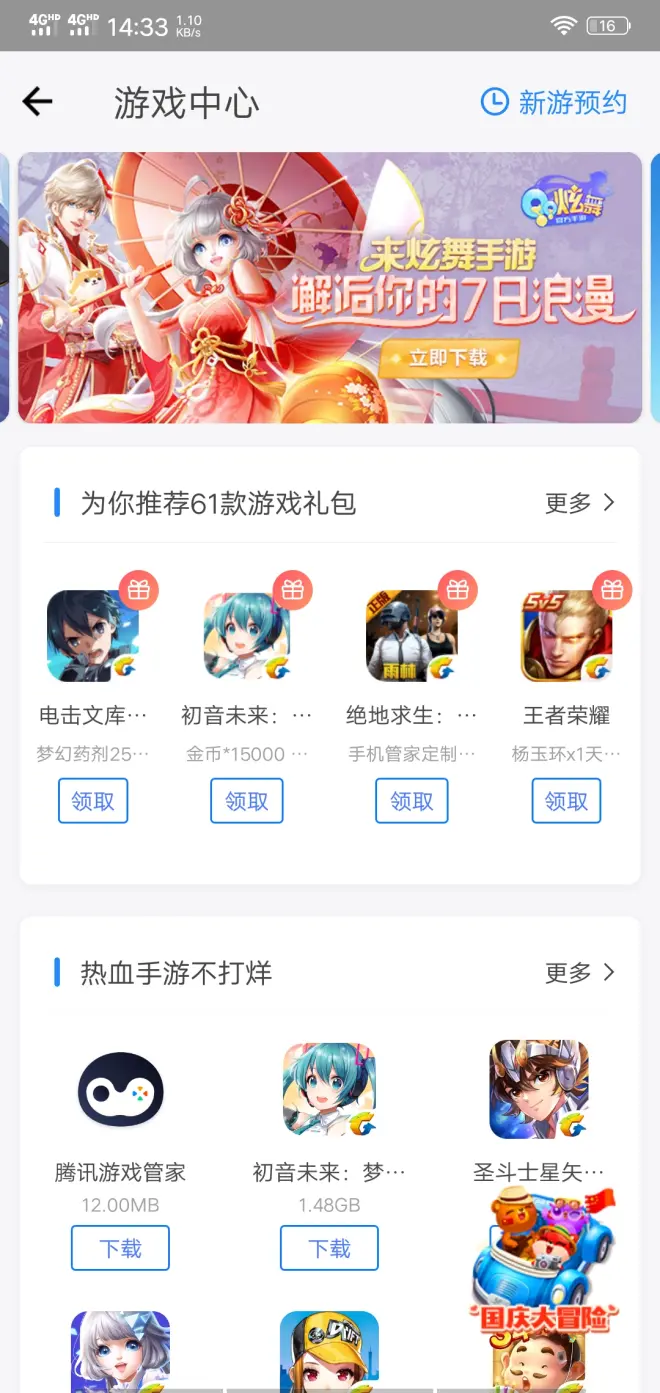
Task: Show 更多 in 热血手游不打烊
Action: 580,972
